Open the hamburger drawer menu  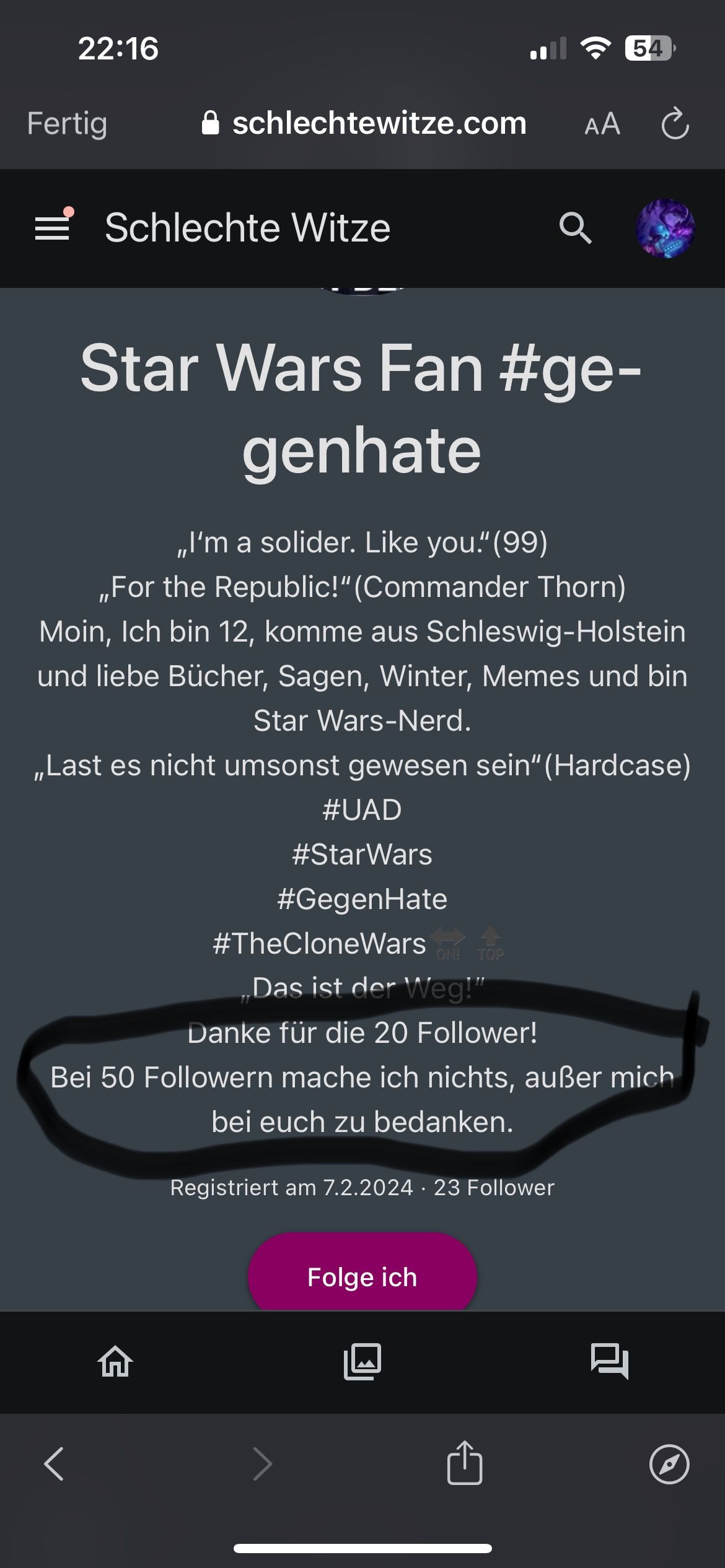(53, 228)
